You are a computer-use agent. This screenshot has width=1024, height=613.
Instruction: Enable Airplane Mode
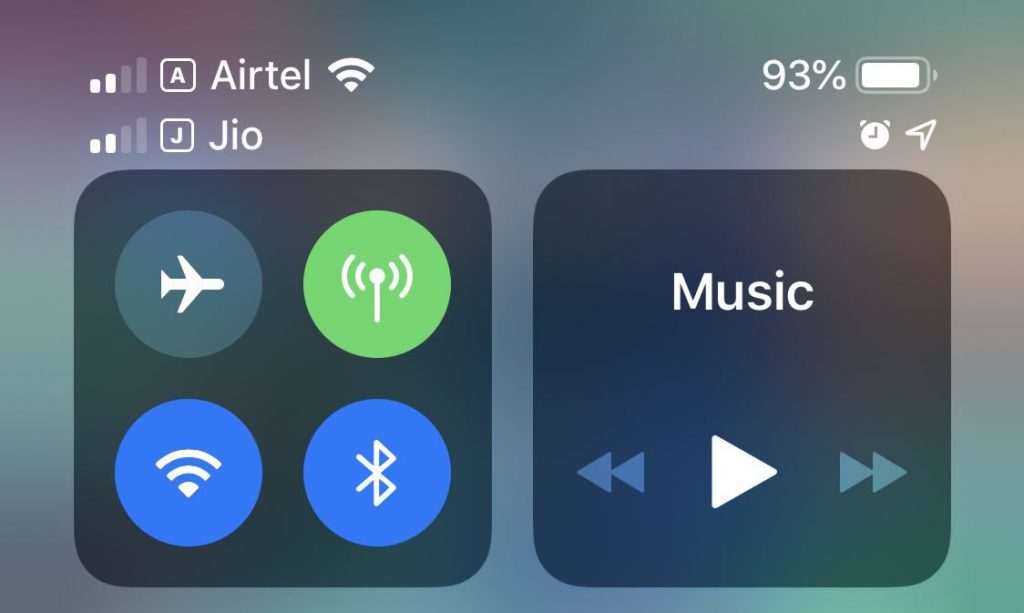pyautogui.click(x=188, y=285)
